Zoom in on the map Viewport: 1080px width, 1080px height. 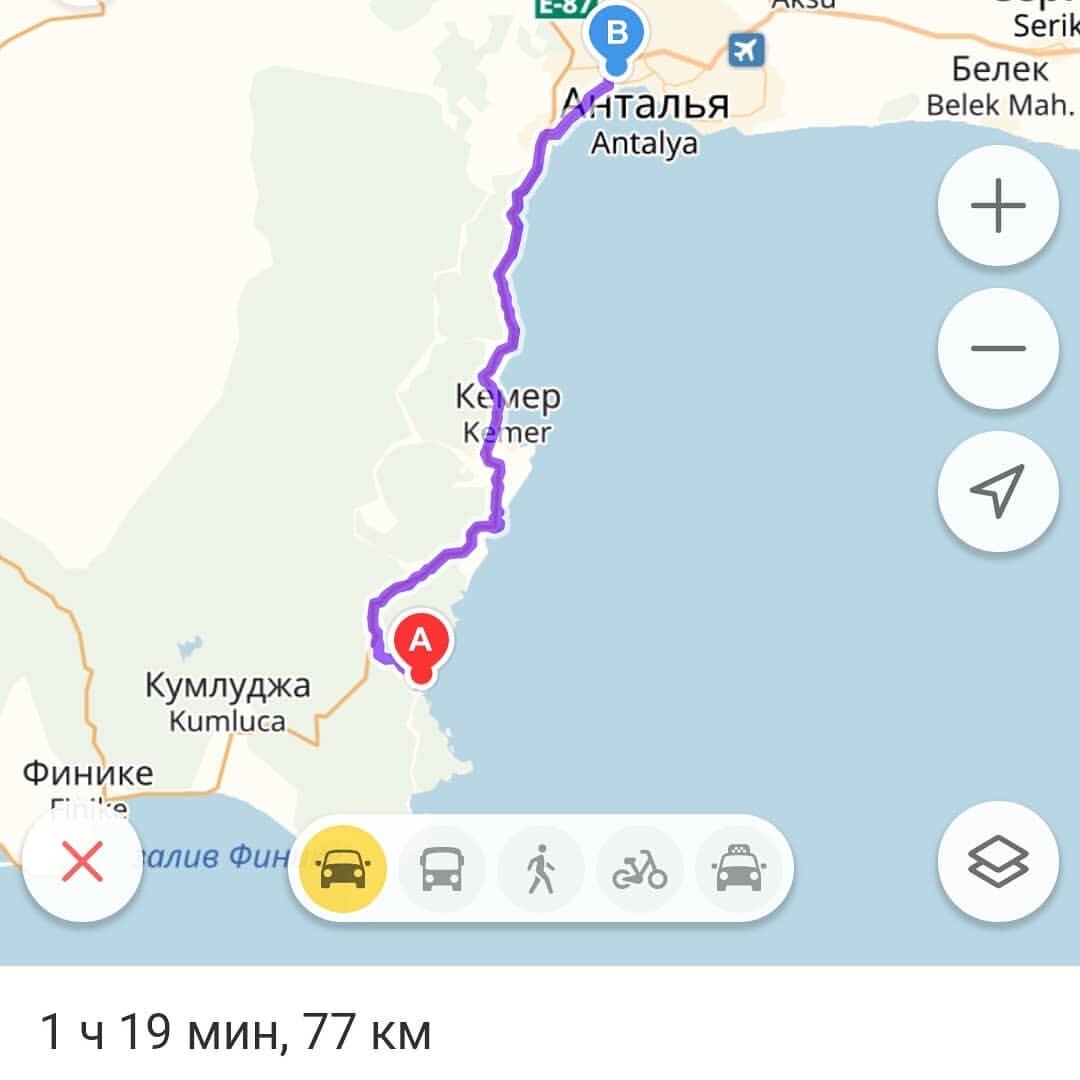point(997,207)
